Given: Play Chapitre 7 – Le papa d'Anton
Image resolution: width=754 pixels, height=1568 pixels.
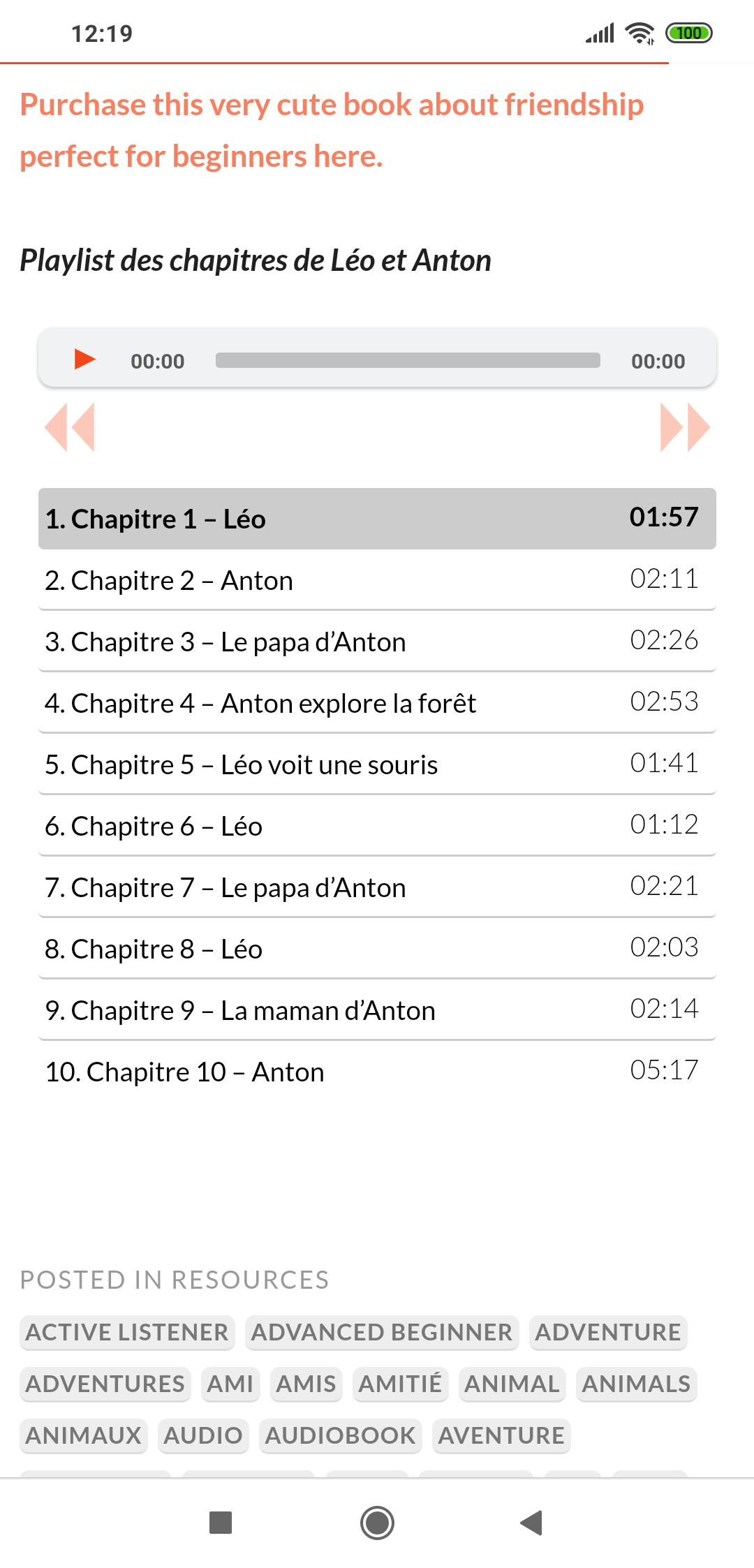Looking at the screenshot, I should [377, 887].
